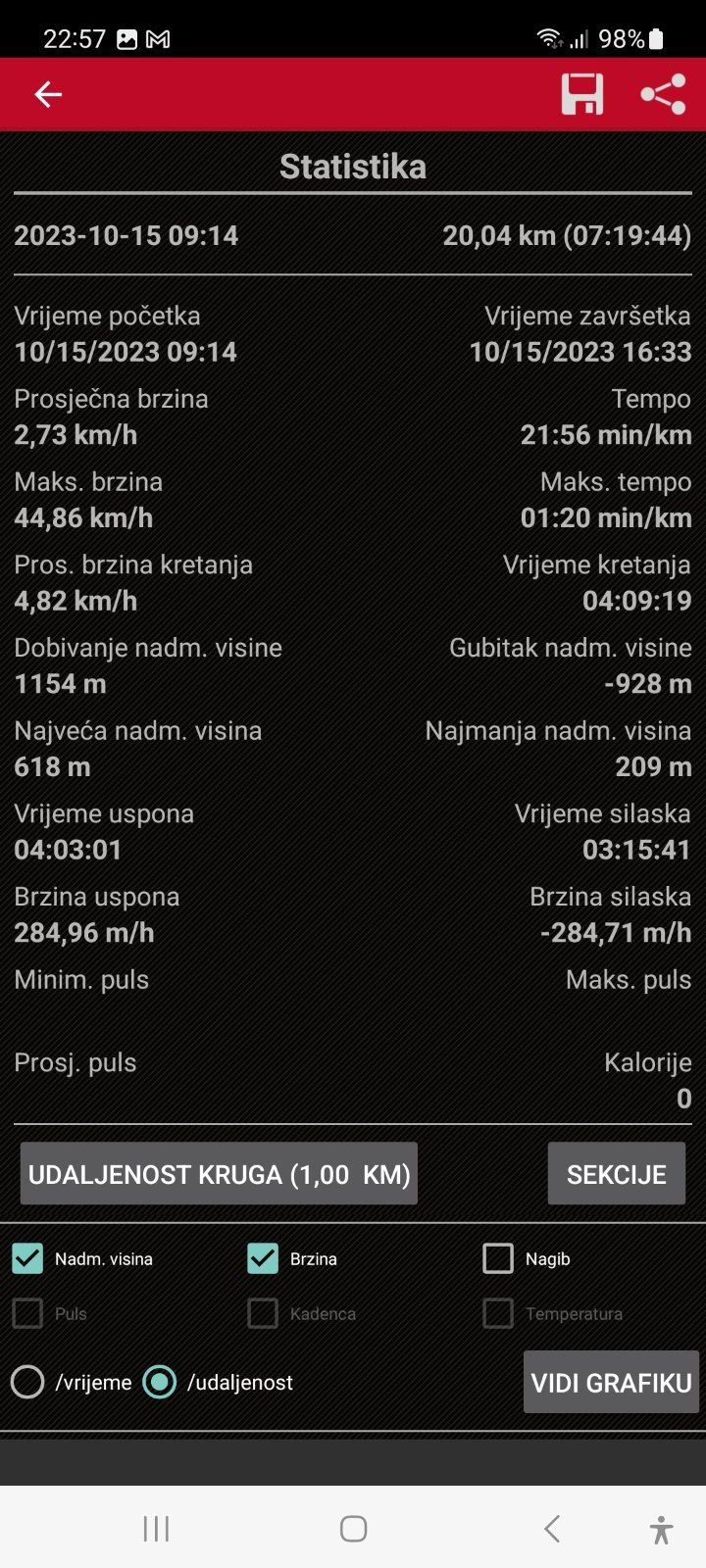Open the Sekcije button
Screen dimensions: 706x1568
616,1173
